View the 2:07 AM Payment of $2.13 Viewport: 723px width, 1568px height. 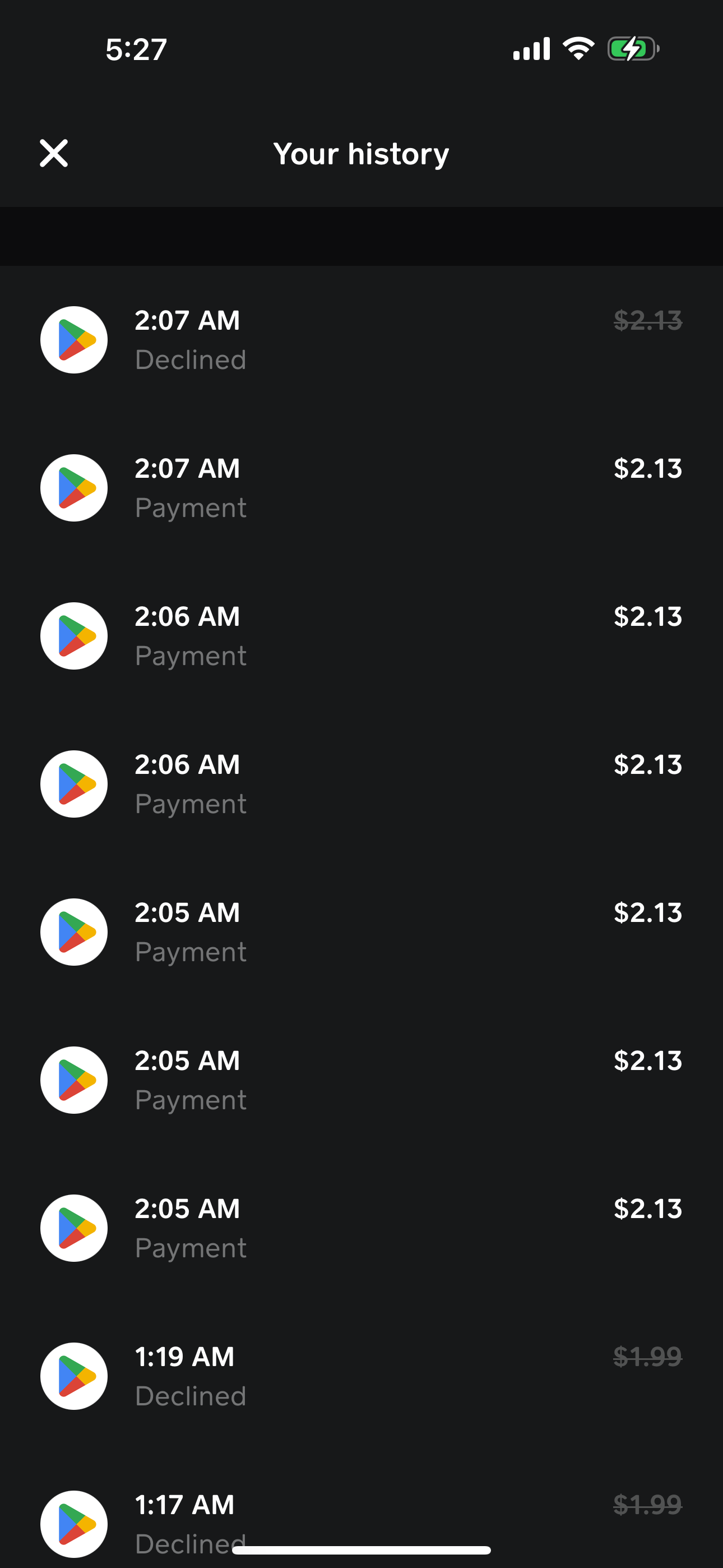(x=360, y=487)
